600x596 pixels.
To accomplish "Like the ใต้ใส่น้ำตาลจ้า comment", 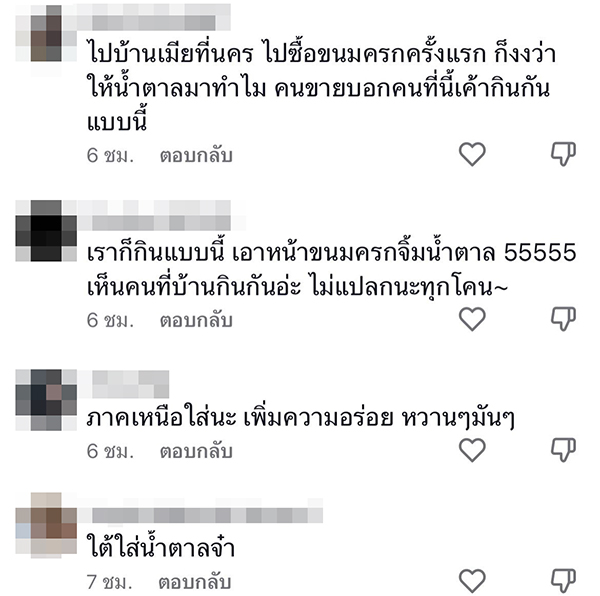I will tap(472, 580).
